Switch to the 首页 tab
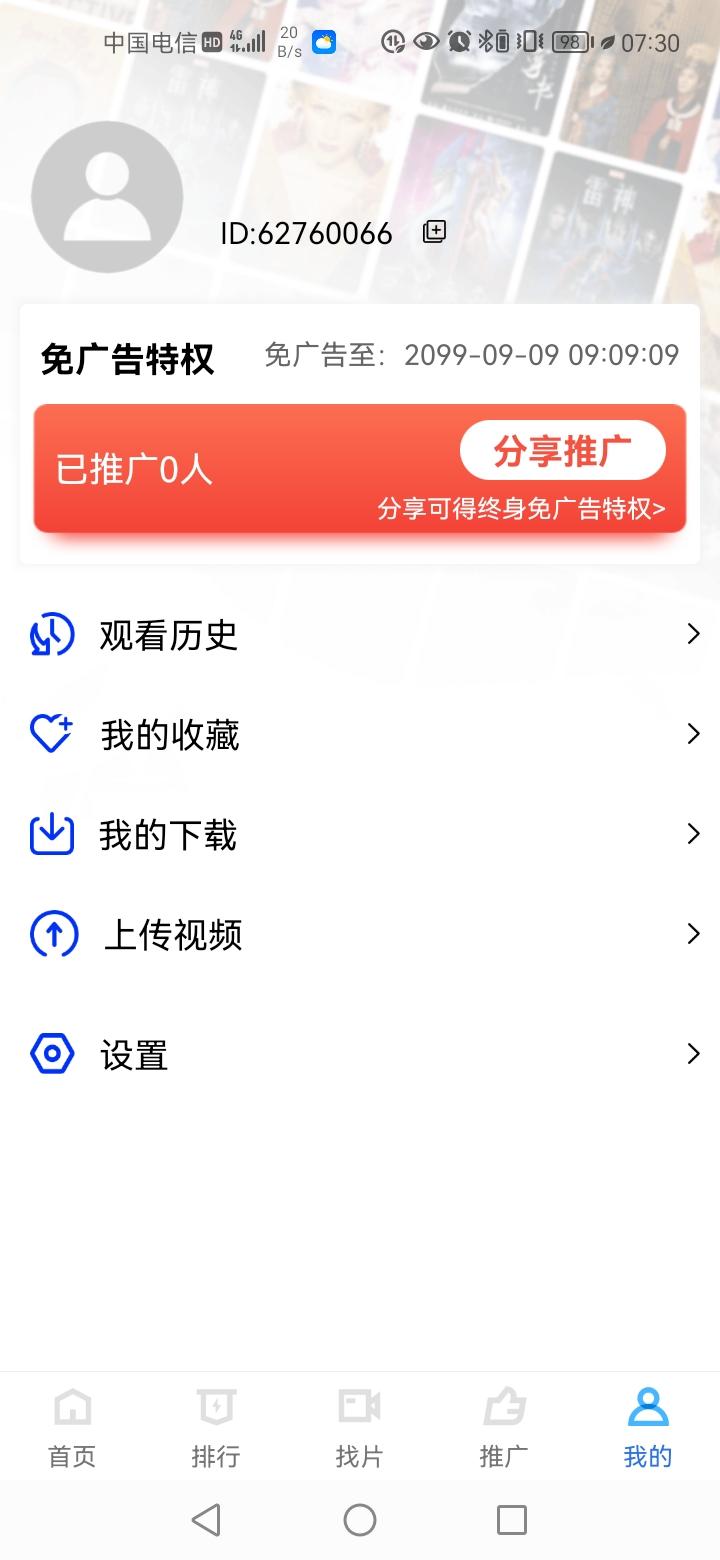This screenshot has height=1560, width=720. coord(72,1425)
